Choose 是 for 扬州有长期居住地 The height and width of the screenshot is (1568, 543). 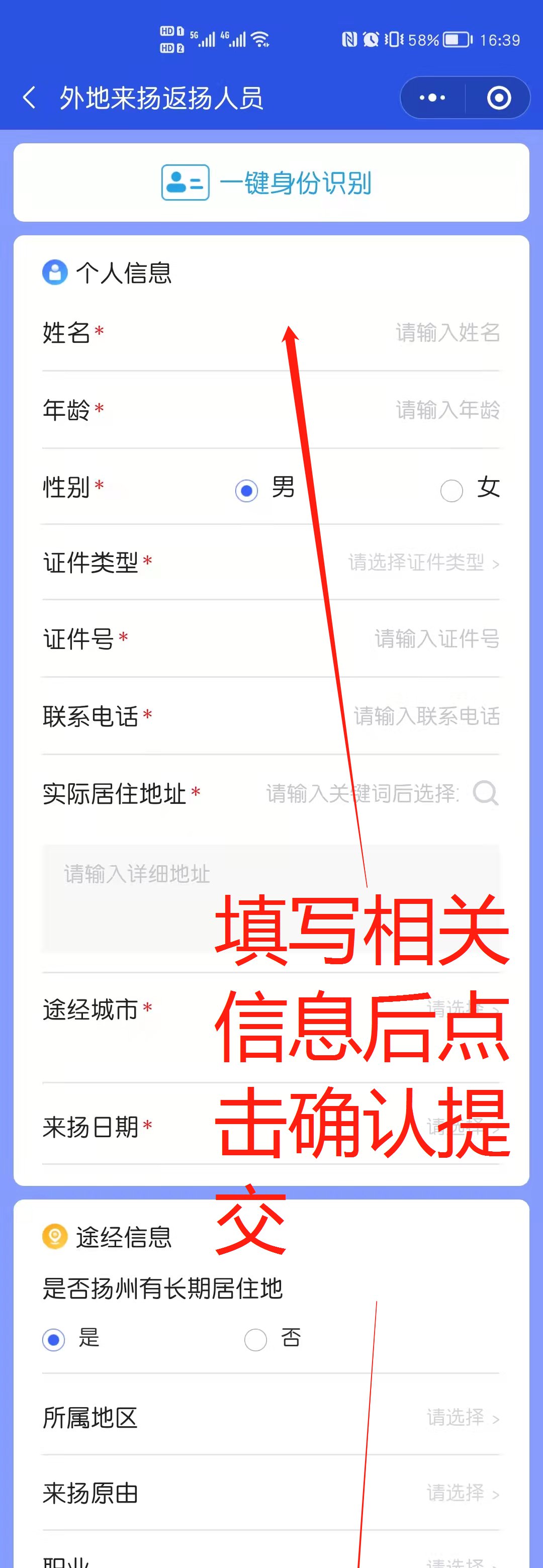pos(54,1339)
